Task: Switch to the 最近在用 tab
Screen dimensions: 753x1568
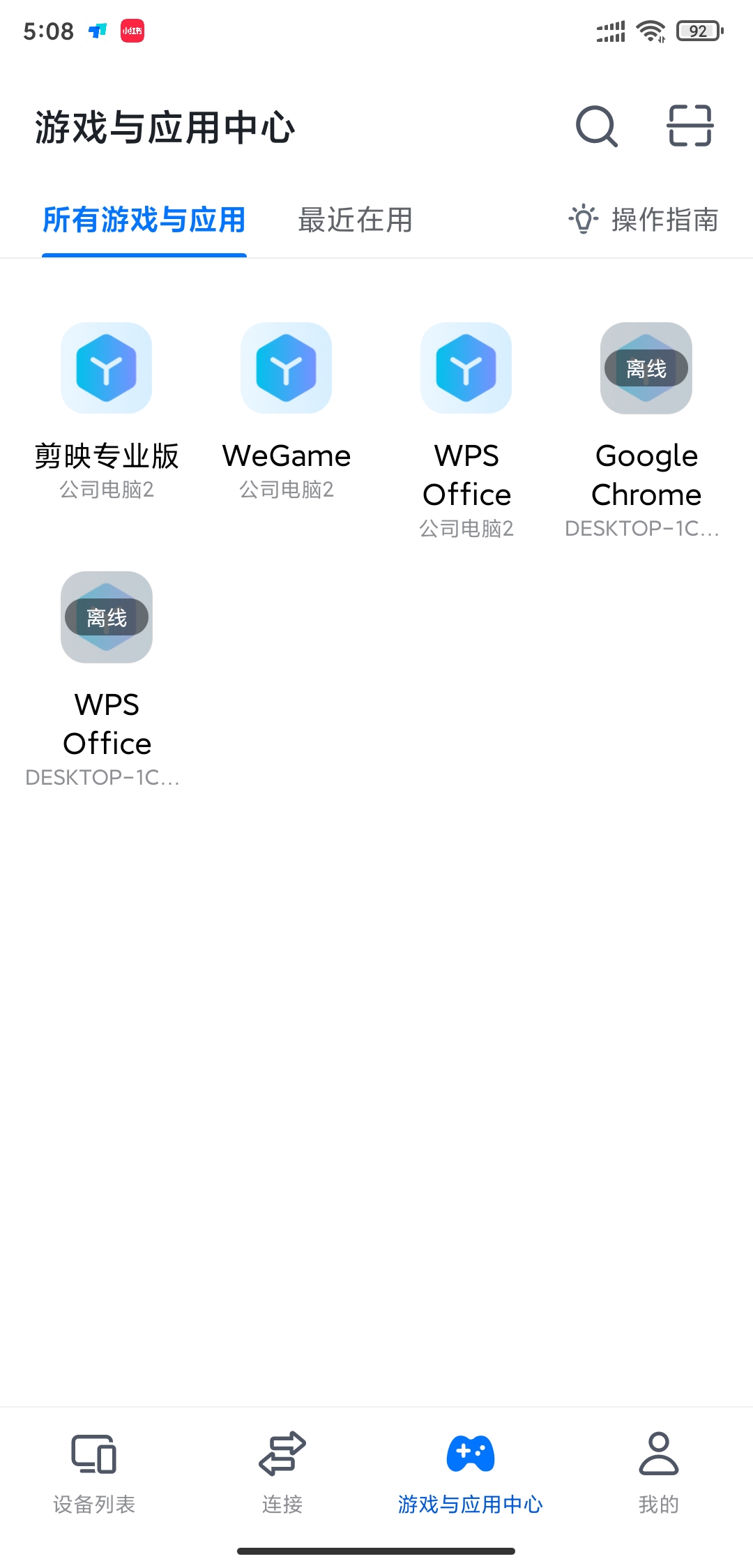Action: pyautogui.click(x=355, y=220)
